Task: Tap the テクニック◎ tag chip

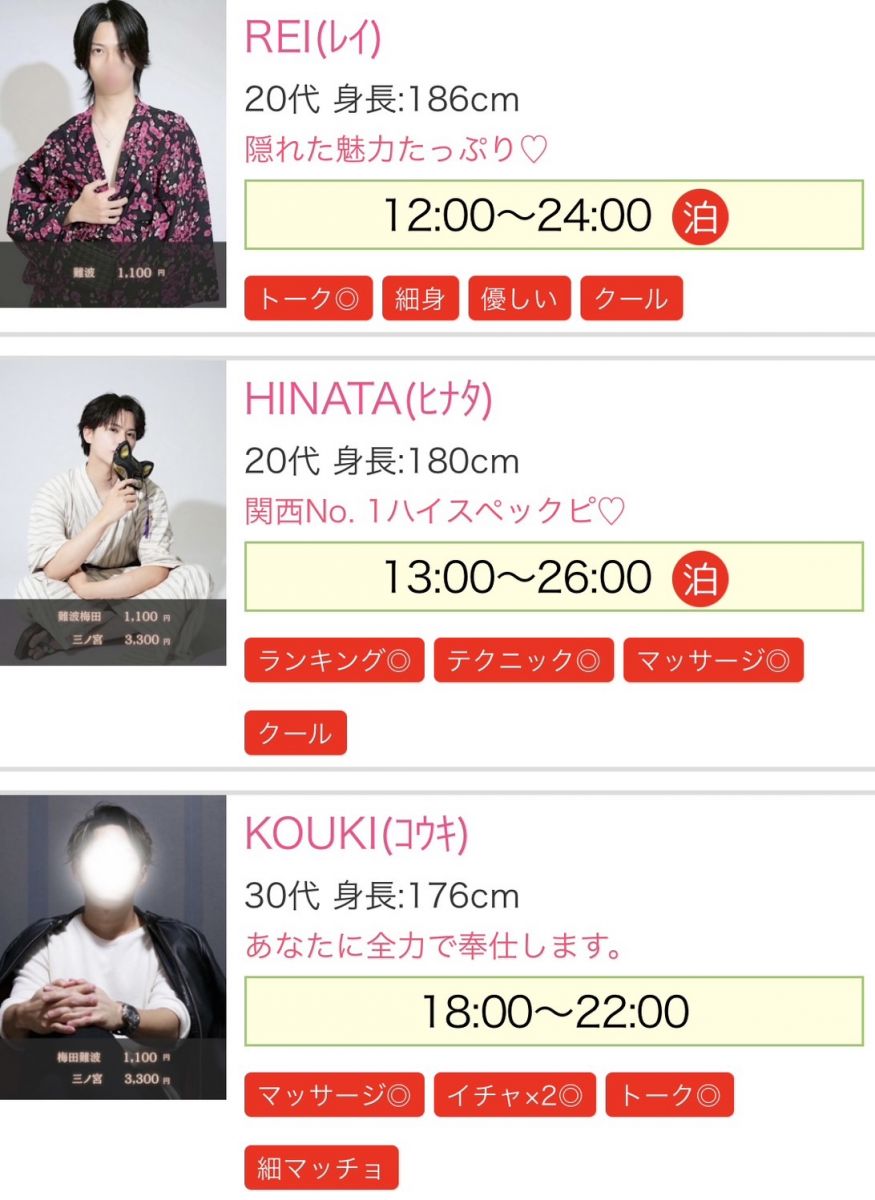Action: [x=523, y=661]
